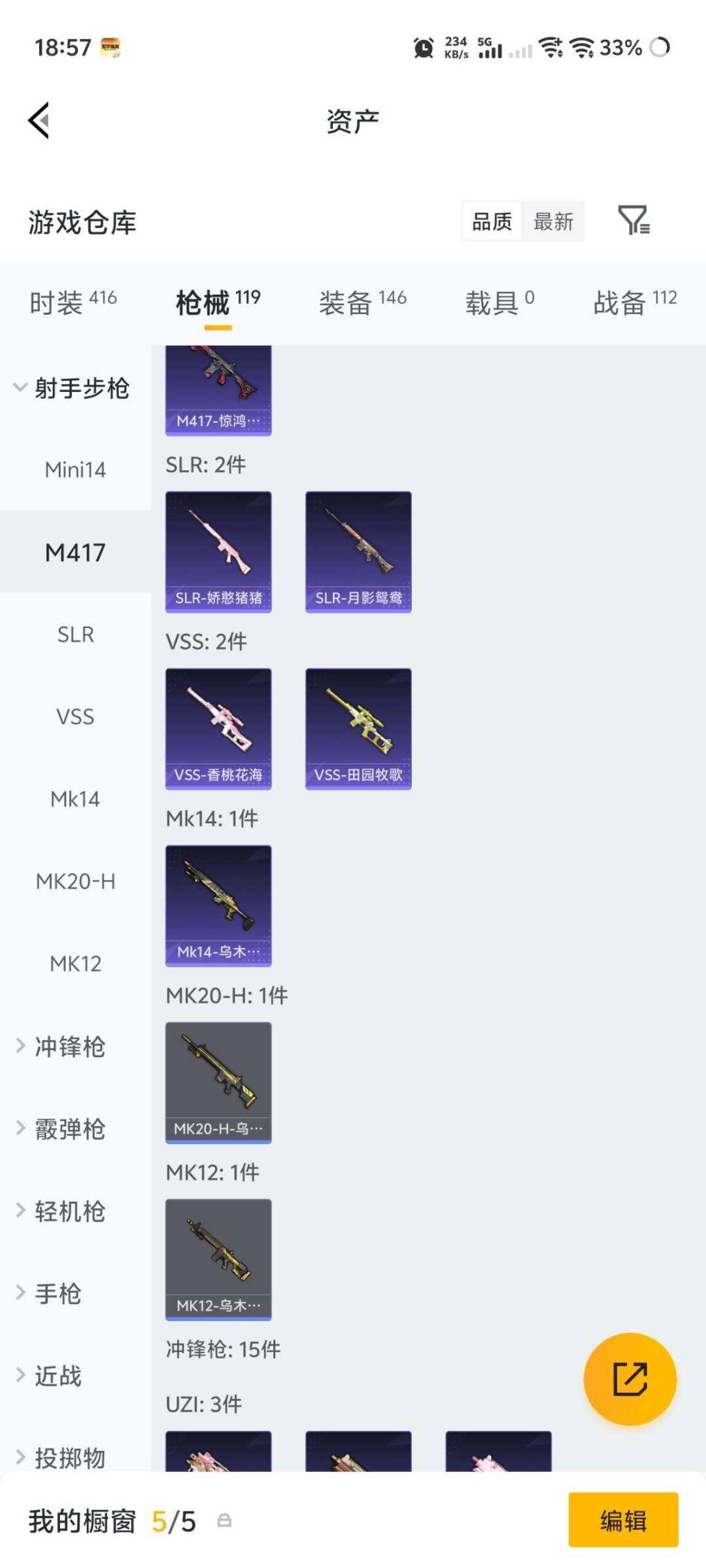Tap the orange floating share button

[630, 1379]
